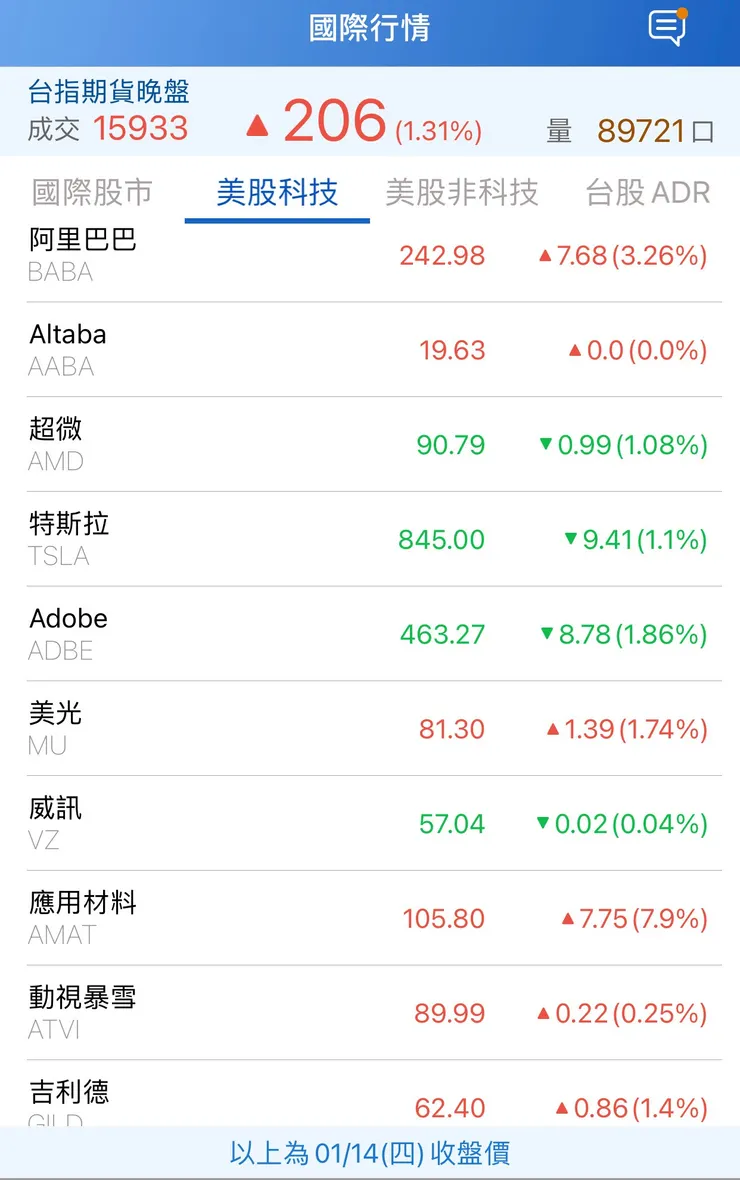Switch to the 美股科技 tab
740x1180 pixels.
276,193
